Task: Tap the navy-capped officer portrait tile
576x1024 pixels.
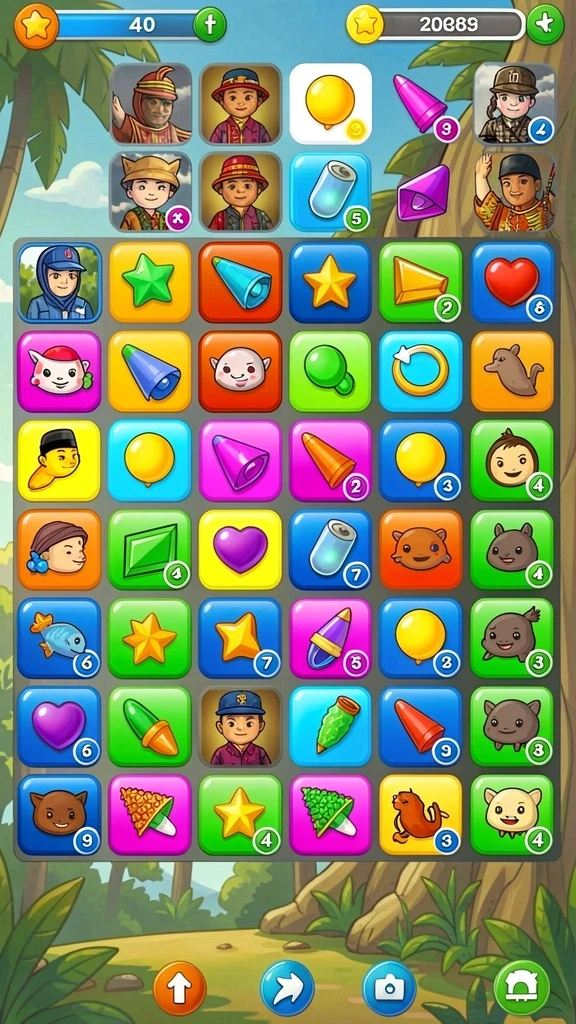Action: [x=240, y=726]
